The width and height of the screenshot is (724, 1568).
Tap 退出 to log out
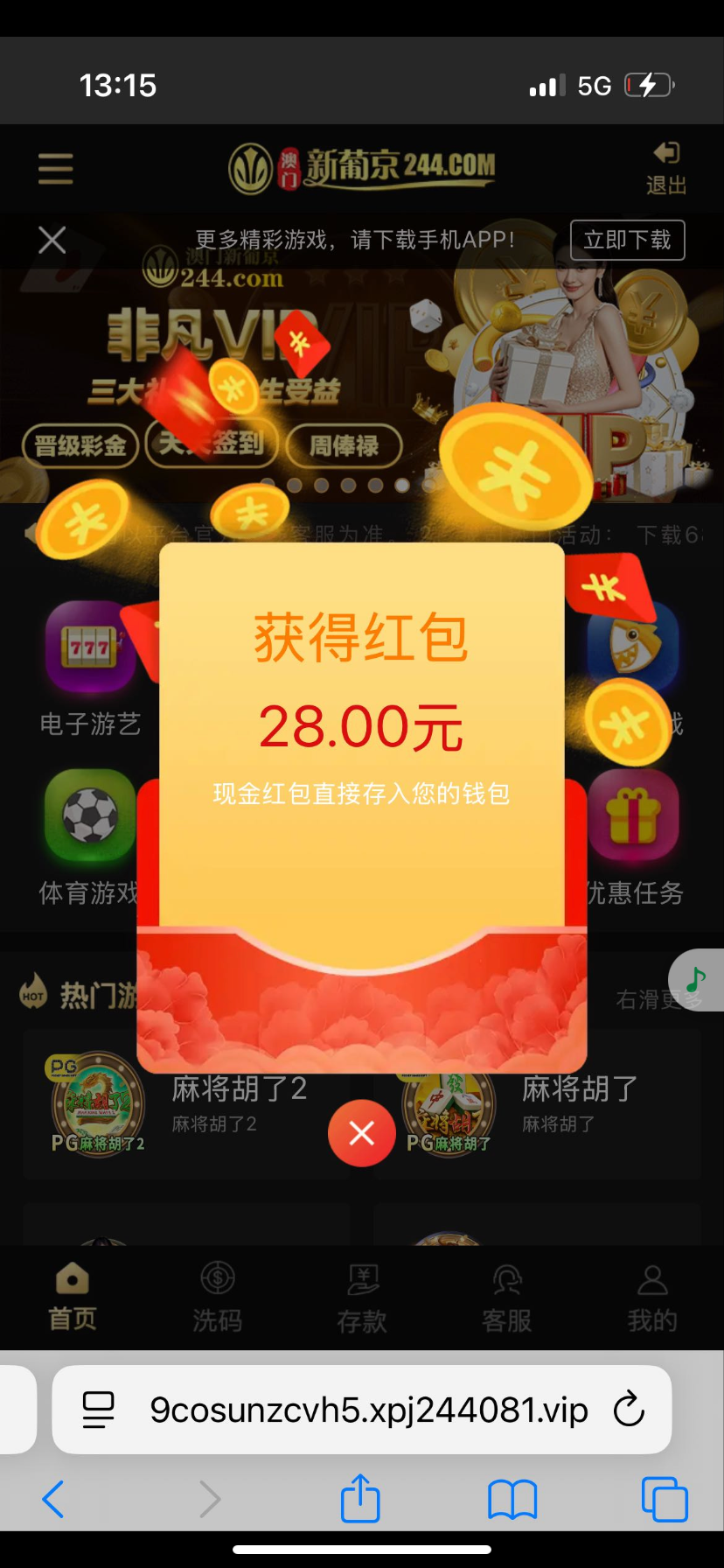pos(665,169)
